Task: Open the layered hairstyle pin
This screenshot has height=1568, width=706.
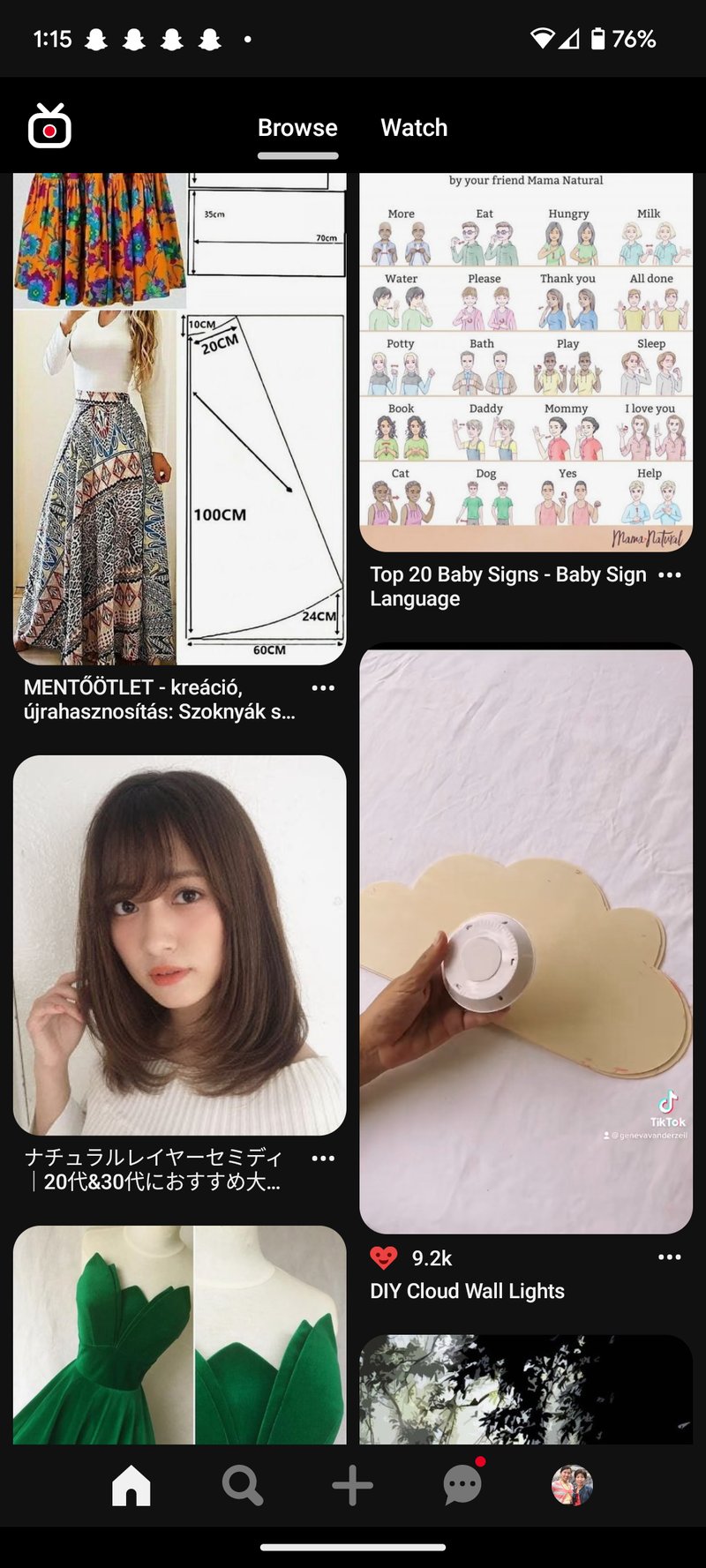Action: coord(179,944)
